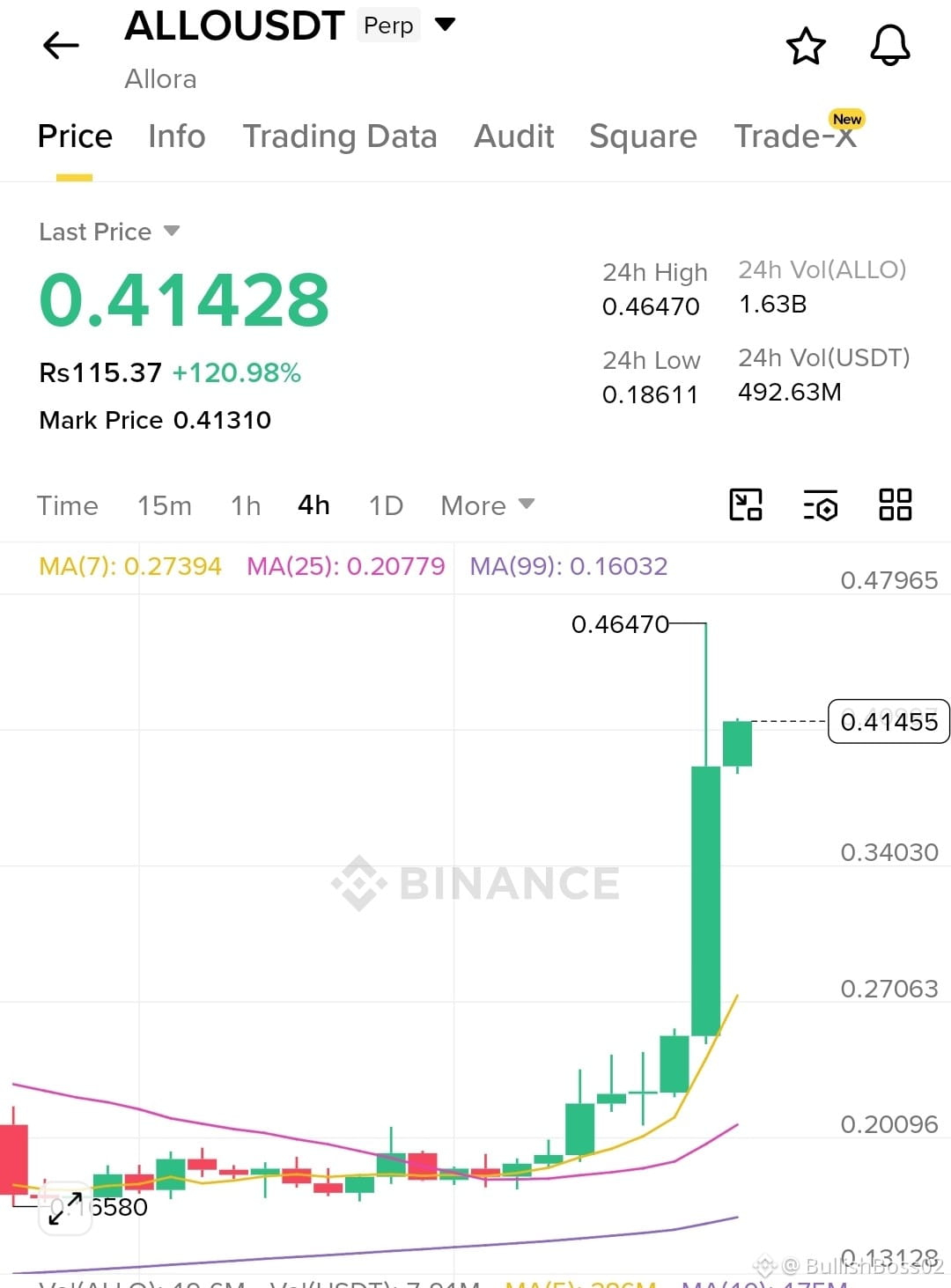The height and width of the screenshot is (1288, 951).
Task: Expand the More intervals dropdown
Action: point(488,505)
